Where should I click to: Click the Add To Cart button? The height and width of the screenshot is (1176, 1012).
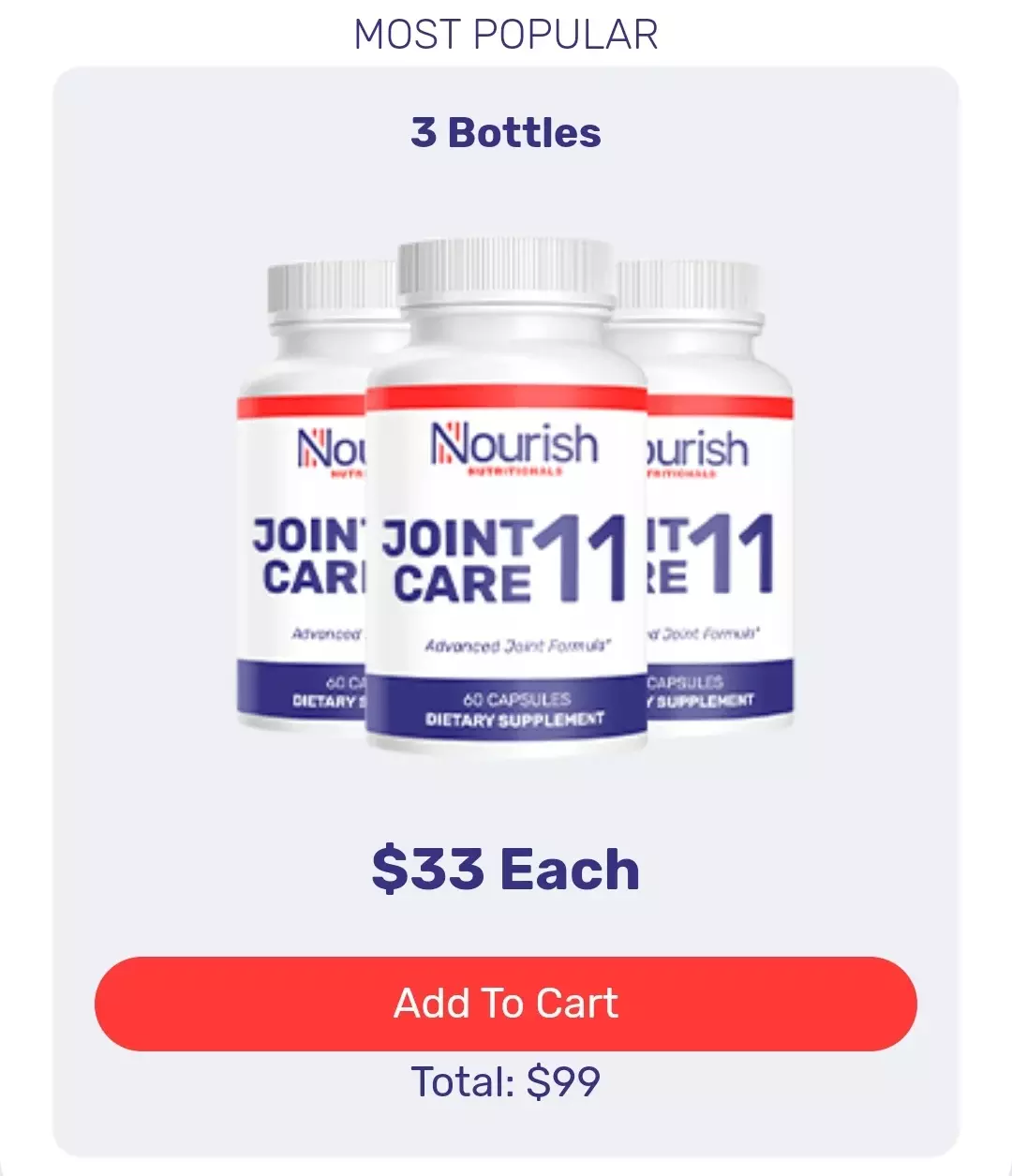pyautogui.click(x=504, y=1002)
